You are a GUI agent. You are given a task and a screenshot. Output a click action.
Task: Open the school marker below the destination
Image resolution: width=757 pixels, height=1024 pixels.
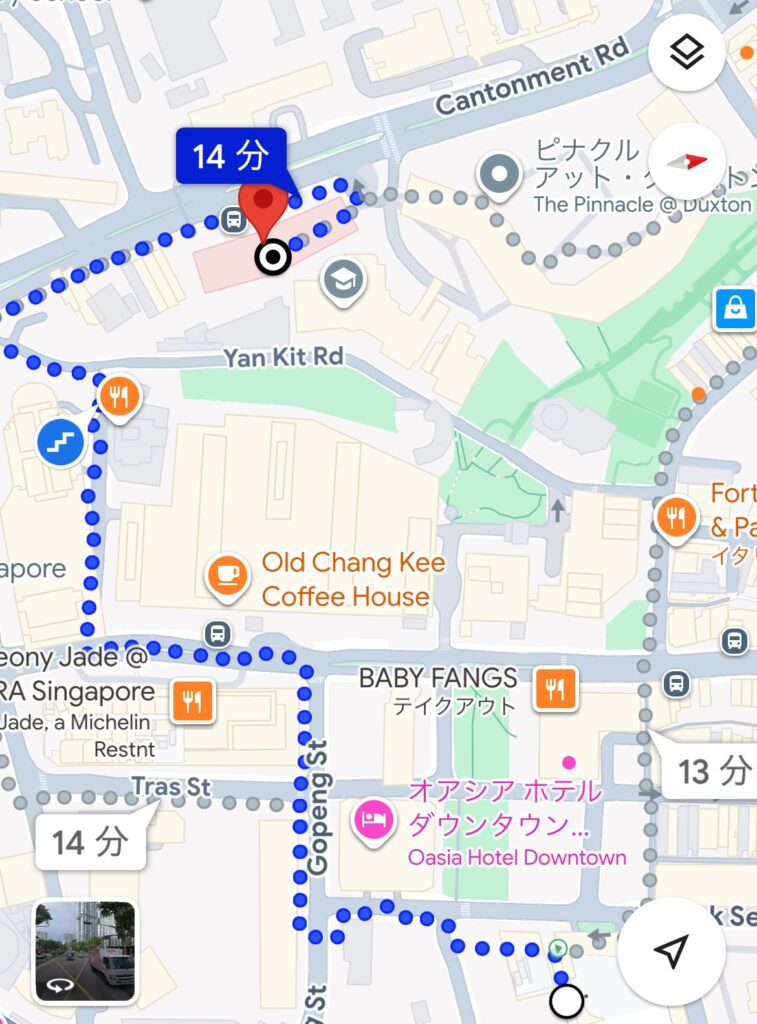coord(343,282)
